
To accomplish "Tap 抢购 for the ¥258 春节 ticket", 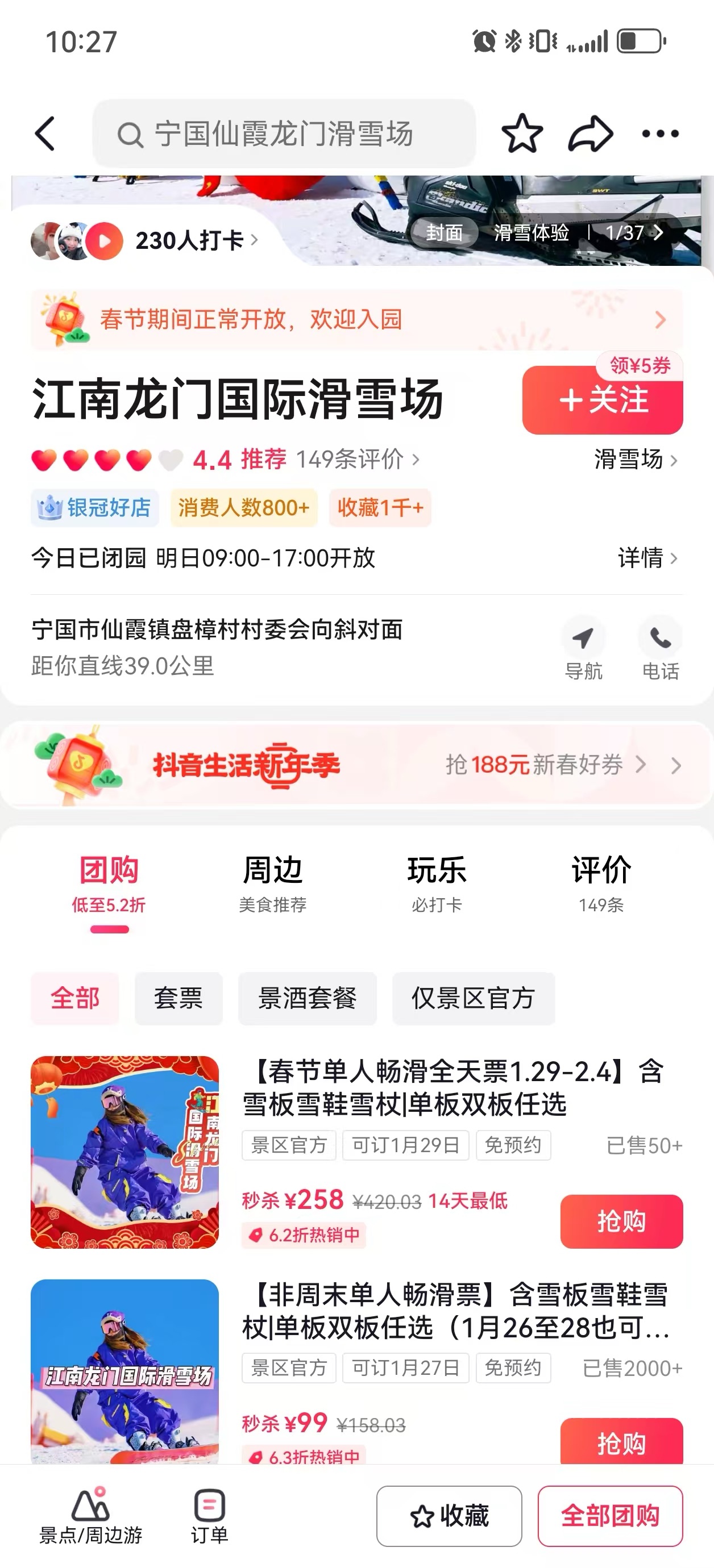I will coord(621,1221).
